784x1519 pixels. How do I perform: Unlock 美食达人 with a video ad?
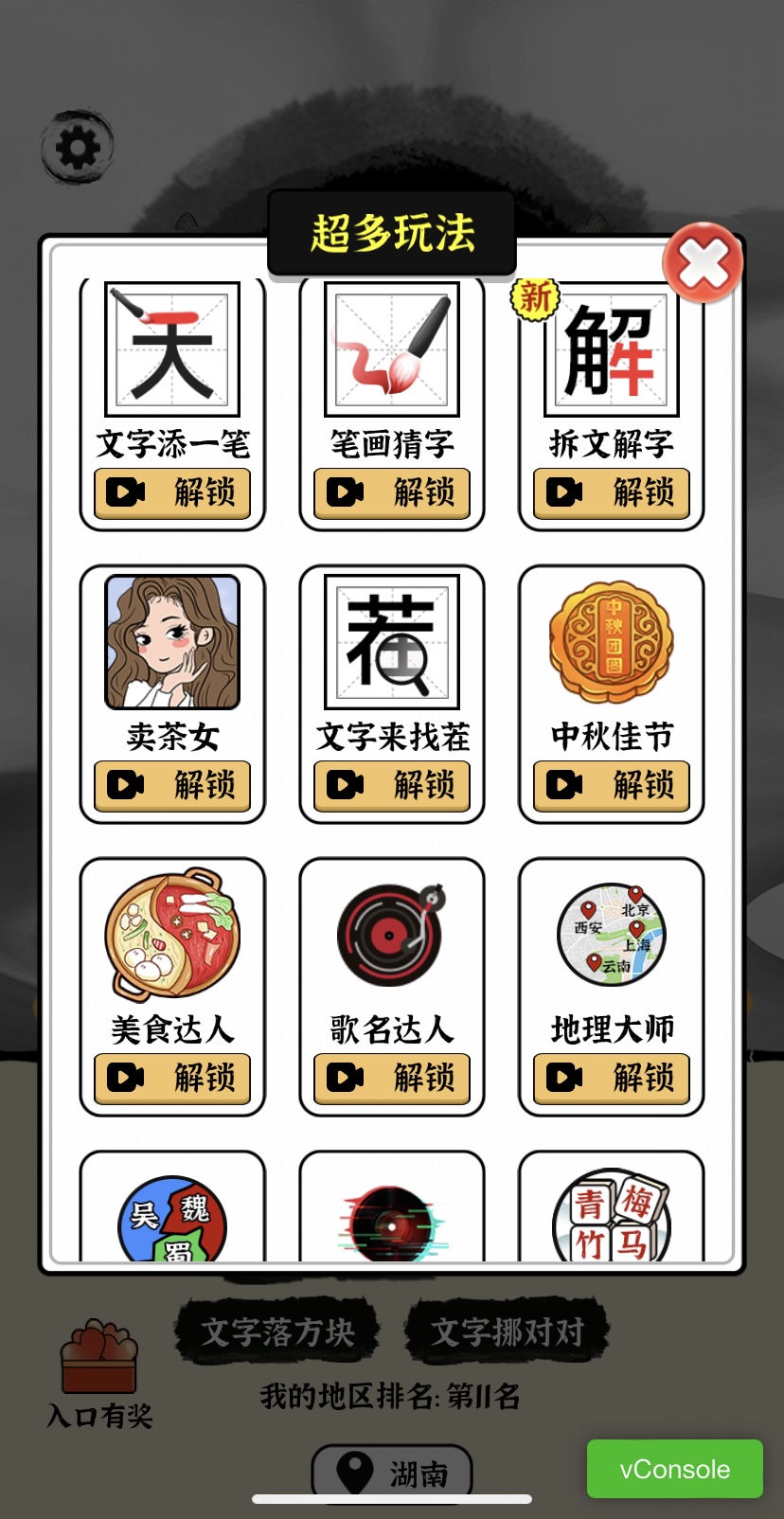tap(172, 1078)
